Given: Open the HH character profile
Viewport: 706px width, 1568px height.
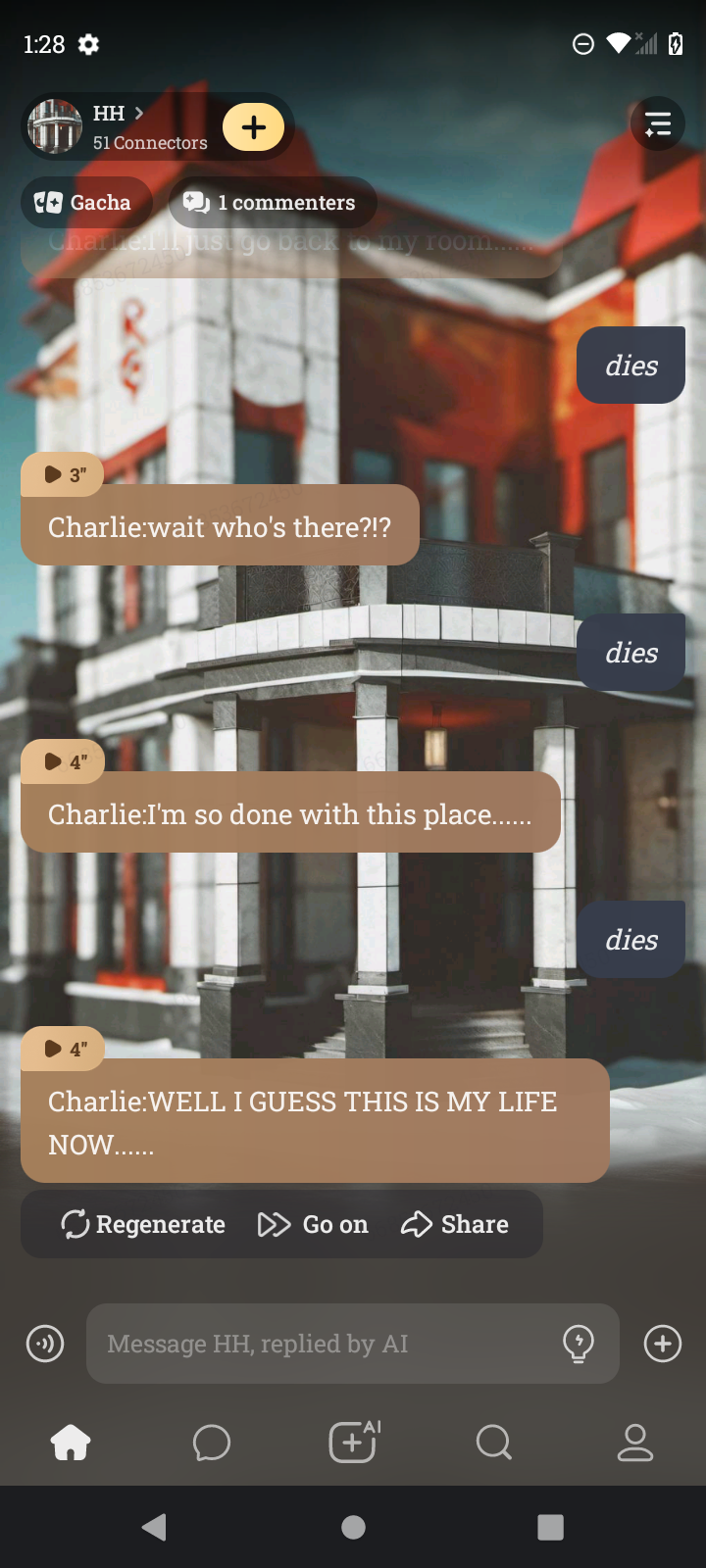Looking at the screenshot, I should click(118, 126).
